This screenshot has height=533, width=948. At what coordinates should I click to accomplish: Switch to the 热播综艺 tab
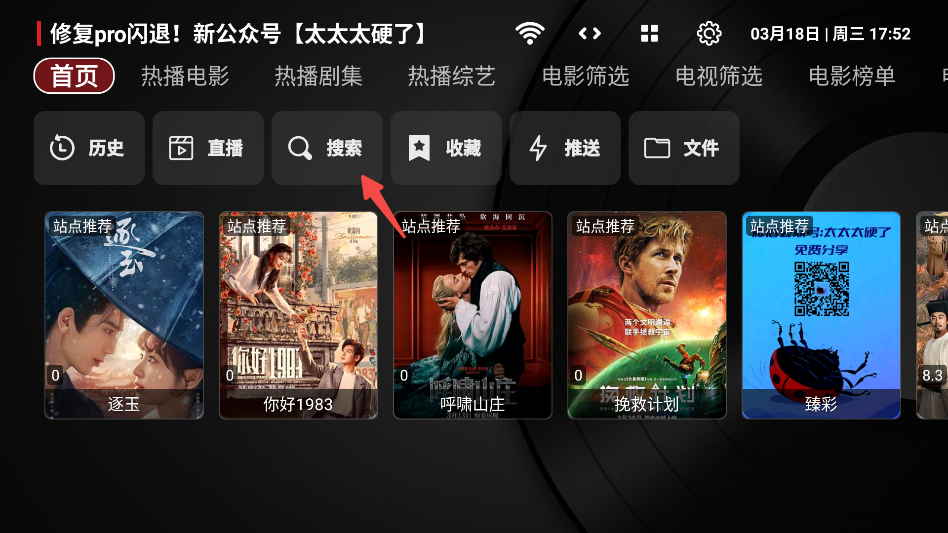pyautogui.click(x=451, y=76)
